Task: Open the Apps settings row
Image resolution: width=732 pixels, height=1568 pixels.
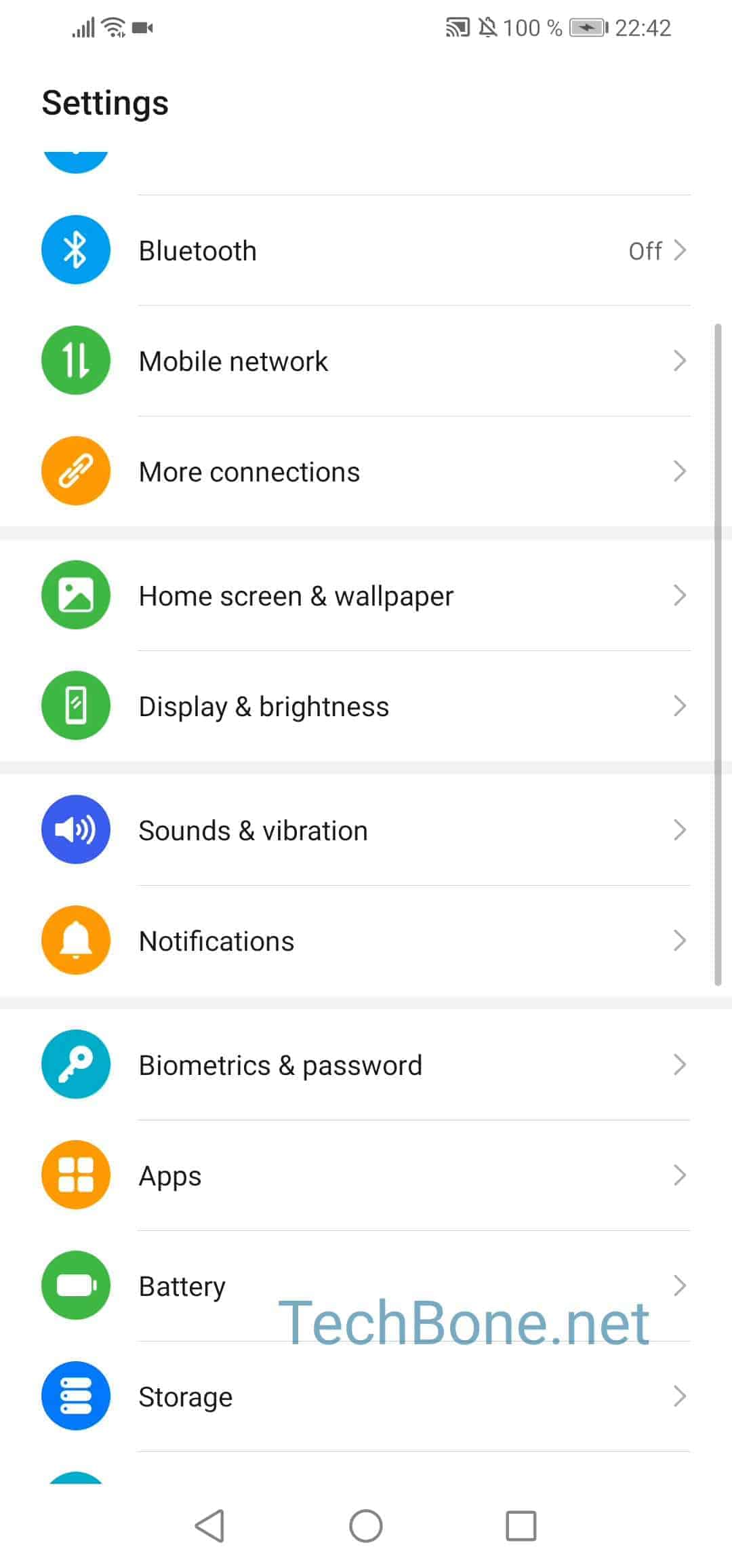Action: coord(366,1175)
